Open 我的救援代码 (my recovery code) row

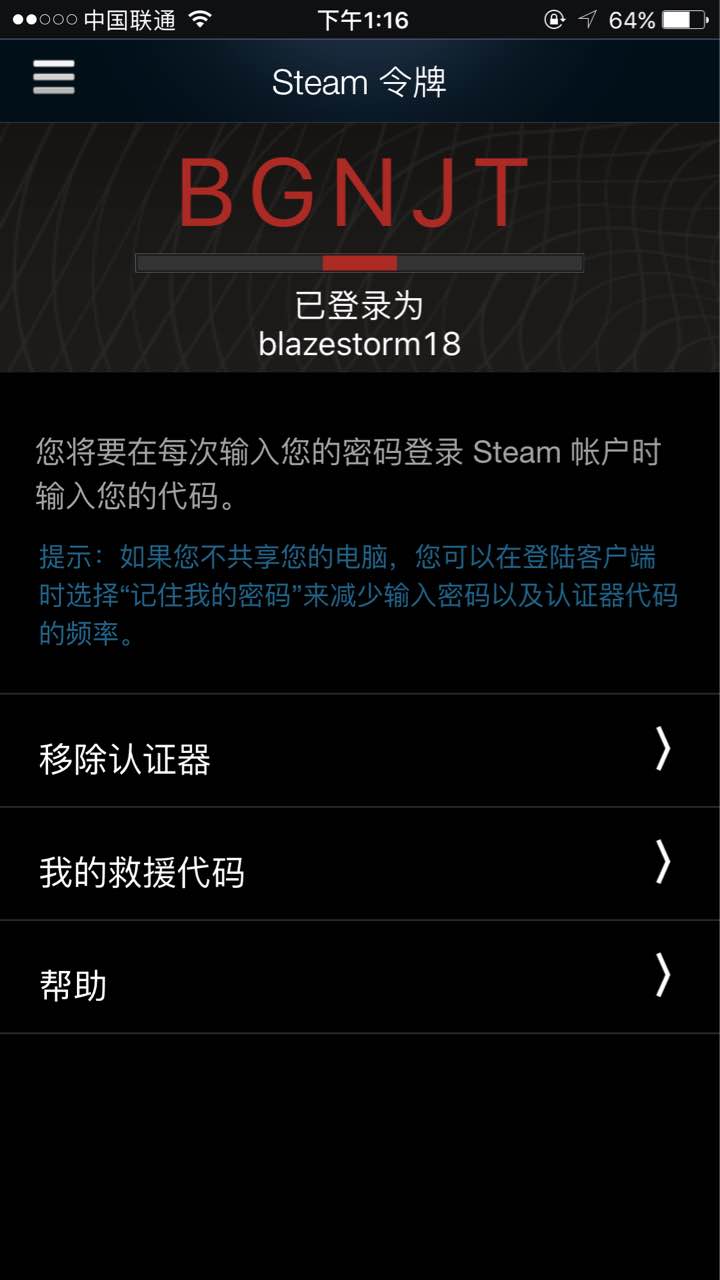359,865
